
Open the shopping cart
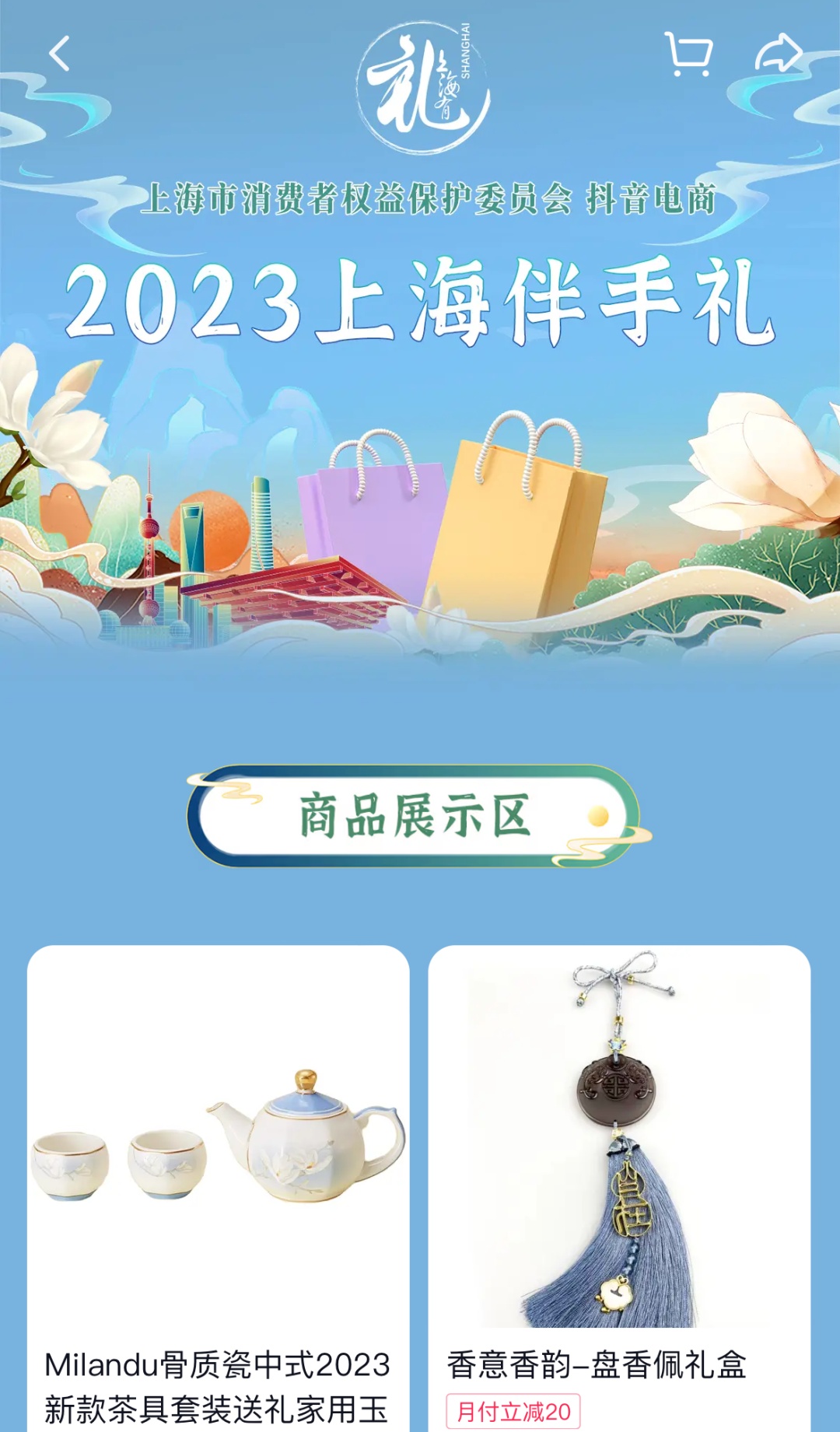pyautogui.click(x=688, y=54)
